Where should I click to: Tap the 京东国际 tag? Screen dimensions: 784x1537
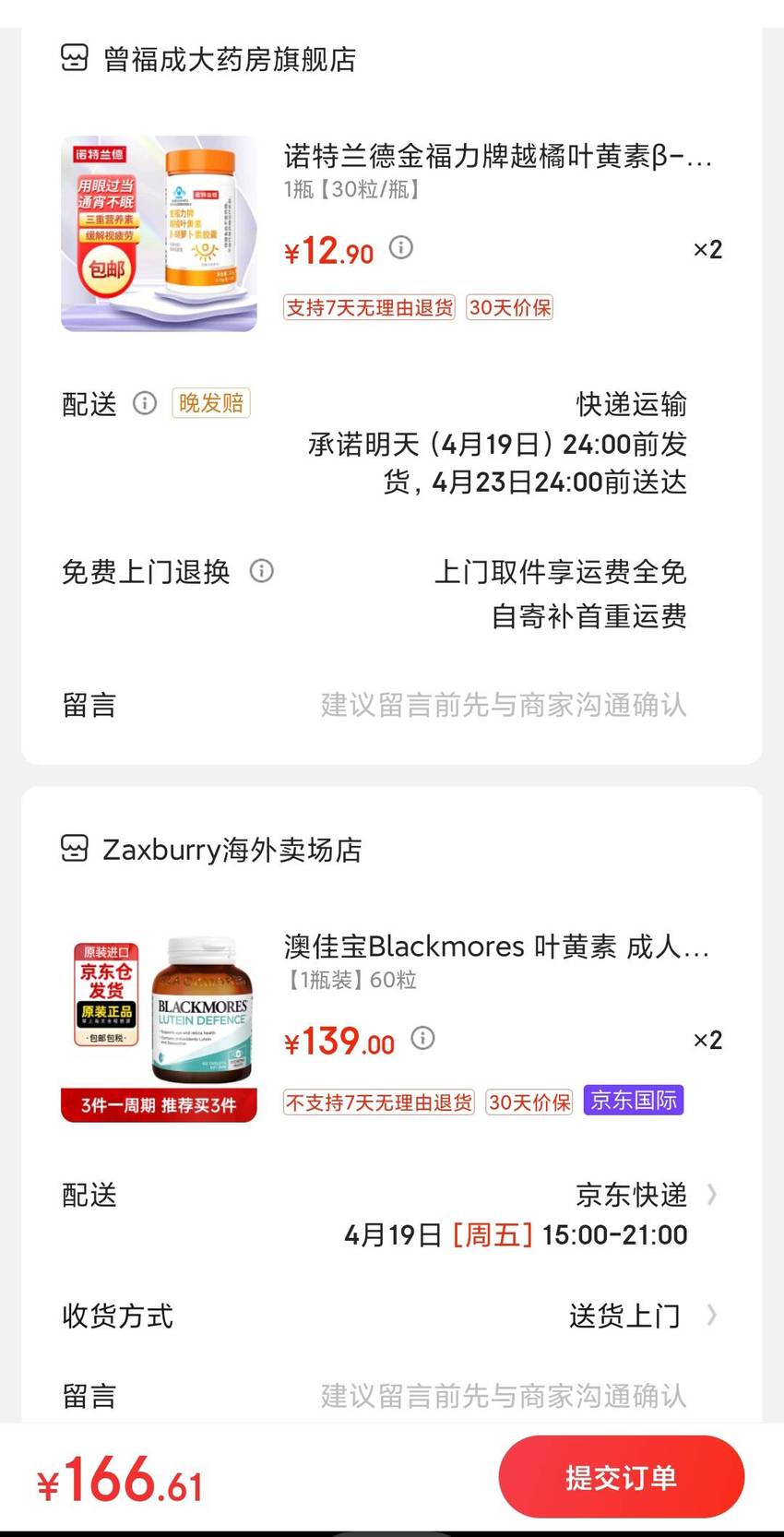click(x=634, y=1100)
